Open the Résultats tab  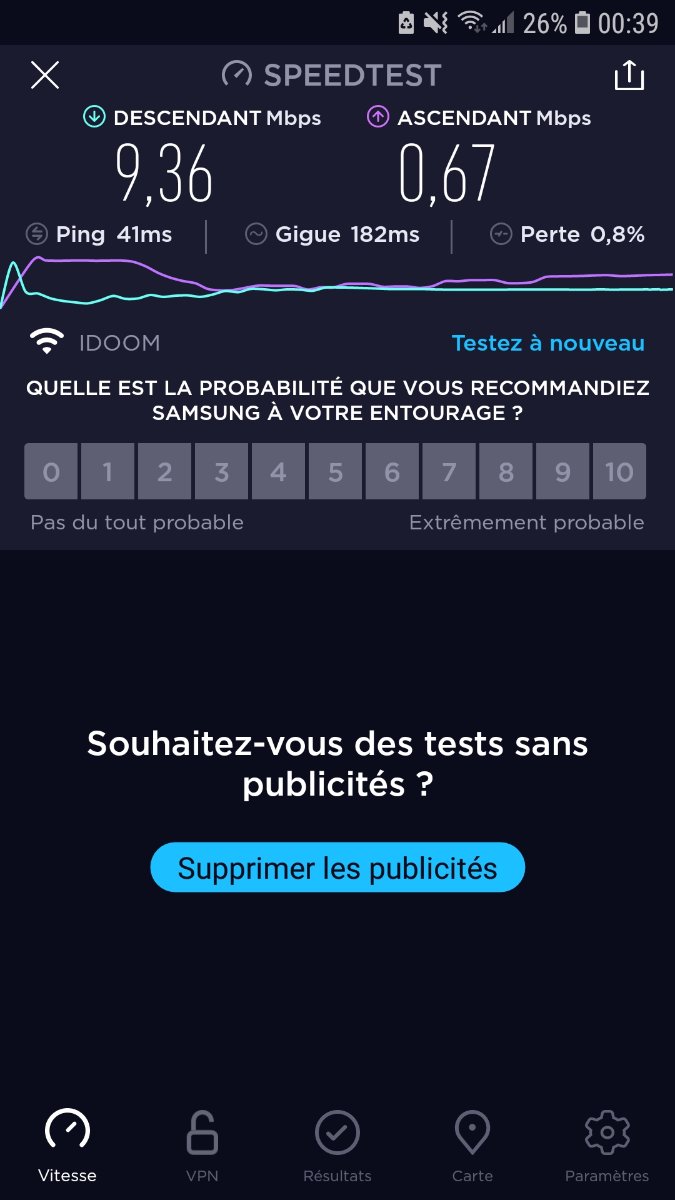click(x=337, y=1145)
